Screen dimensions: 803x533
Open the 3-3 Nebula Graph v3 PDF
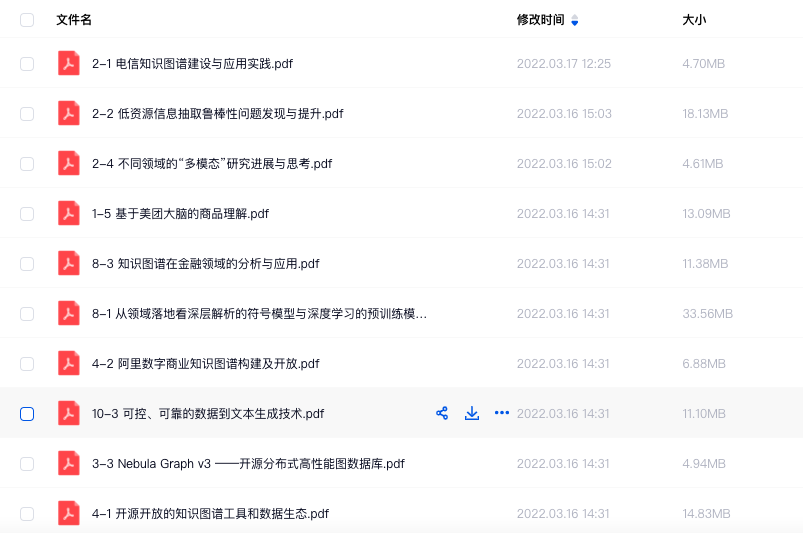248,464
